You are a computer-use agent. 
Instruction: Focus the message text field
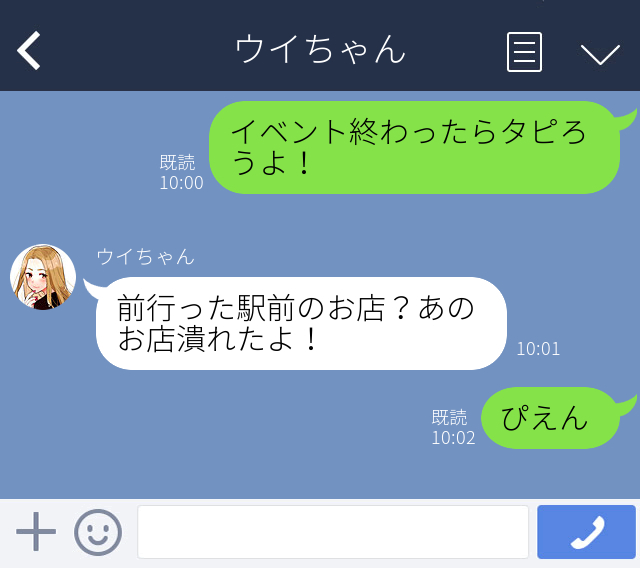point(332,532)
